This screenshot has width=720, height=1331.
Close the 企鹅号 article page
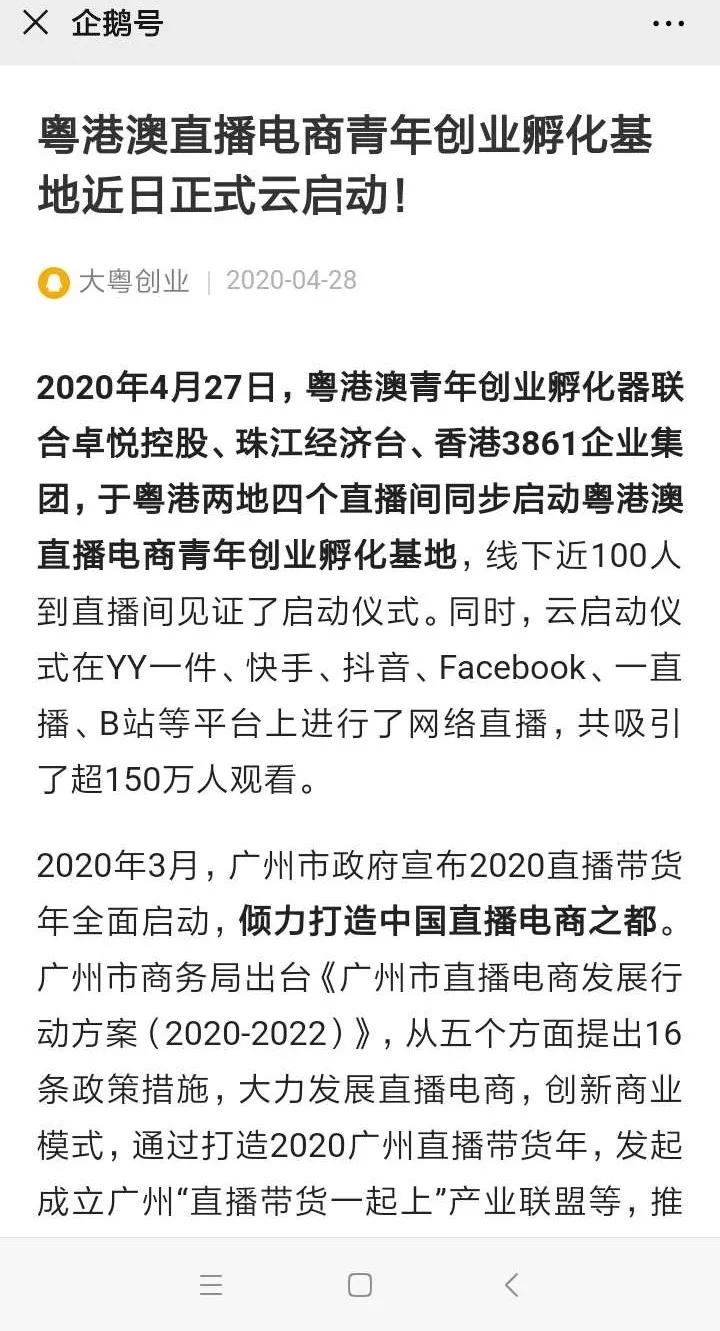click(35, 23)
